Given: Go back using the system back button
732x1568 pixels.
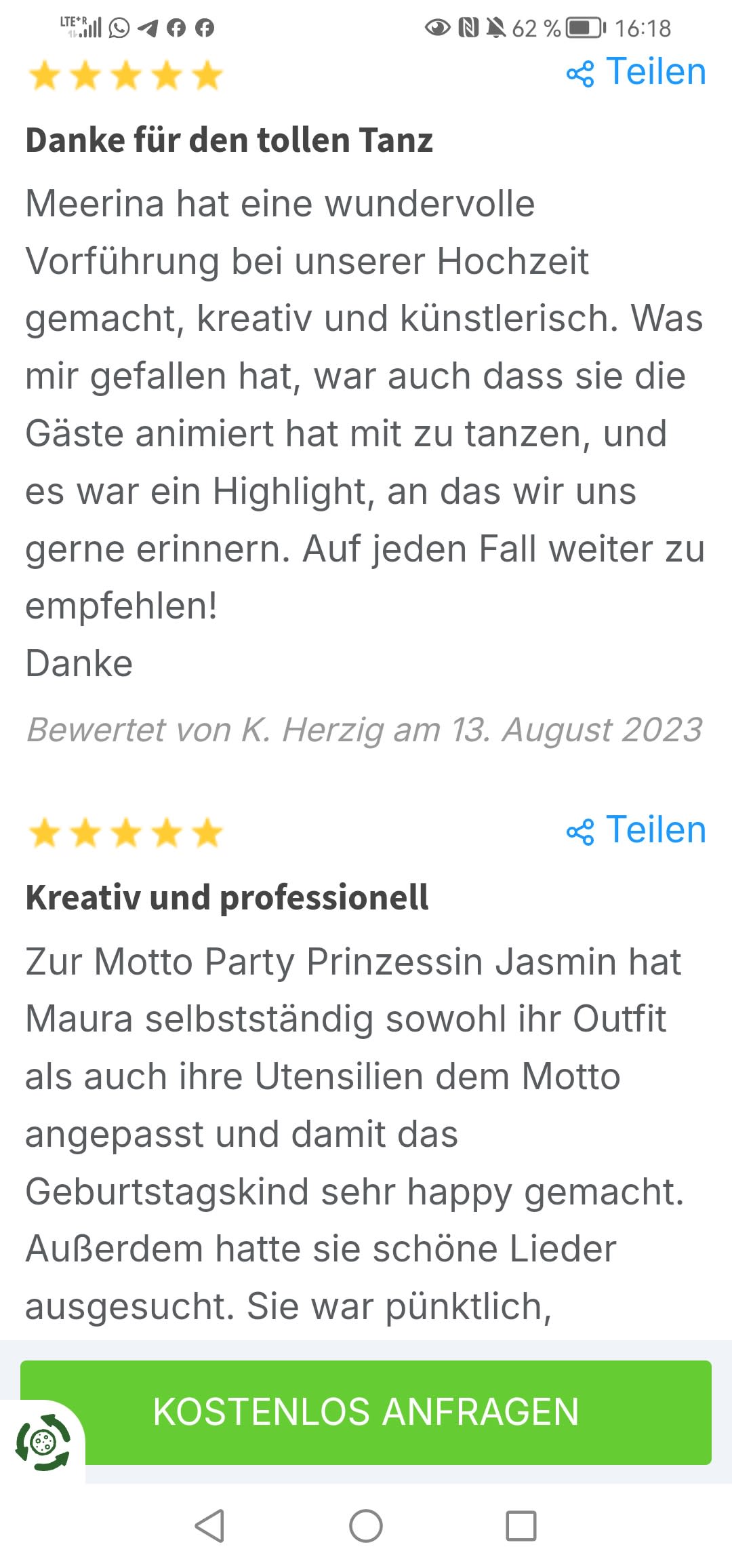Looking at the screenshot, I should pyautogui.click(x=209, y=1527).
